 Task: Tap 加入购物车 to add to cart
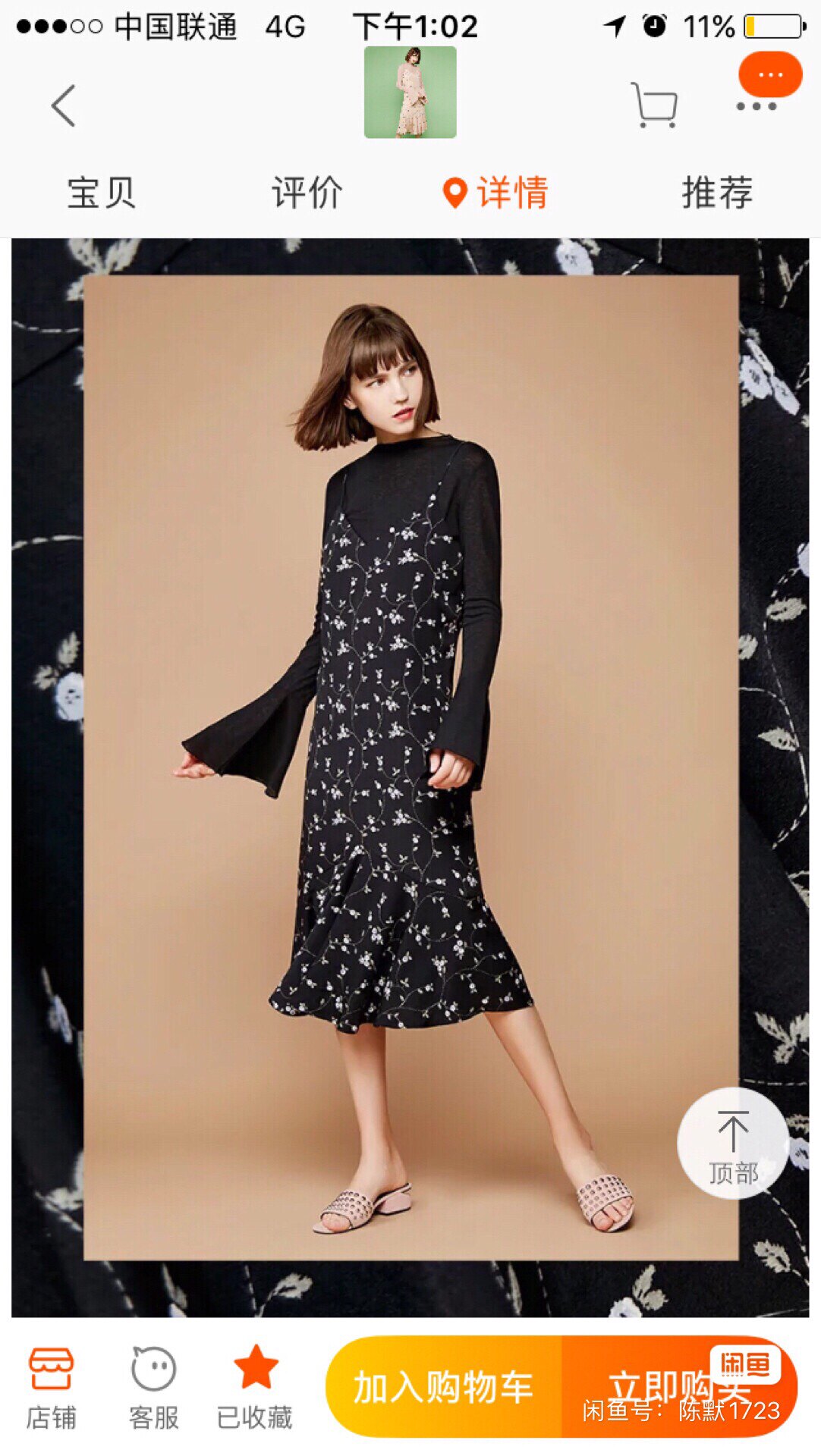point(444,1387)
